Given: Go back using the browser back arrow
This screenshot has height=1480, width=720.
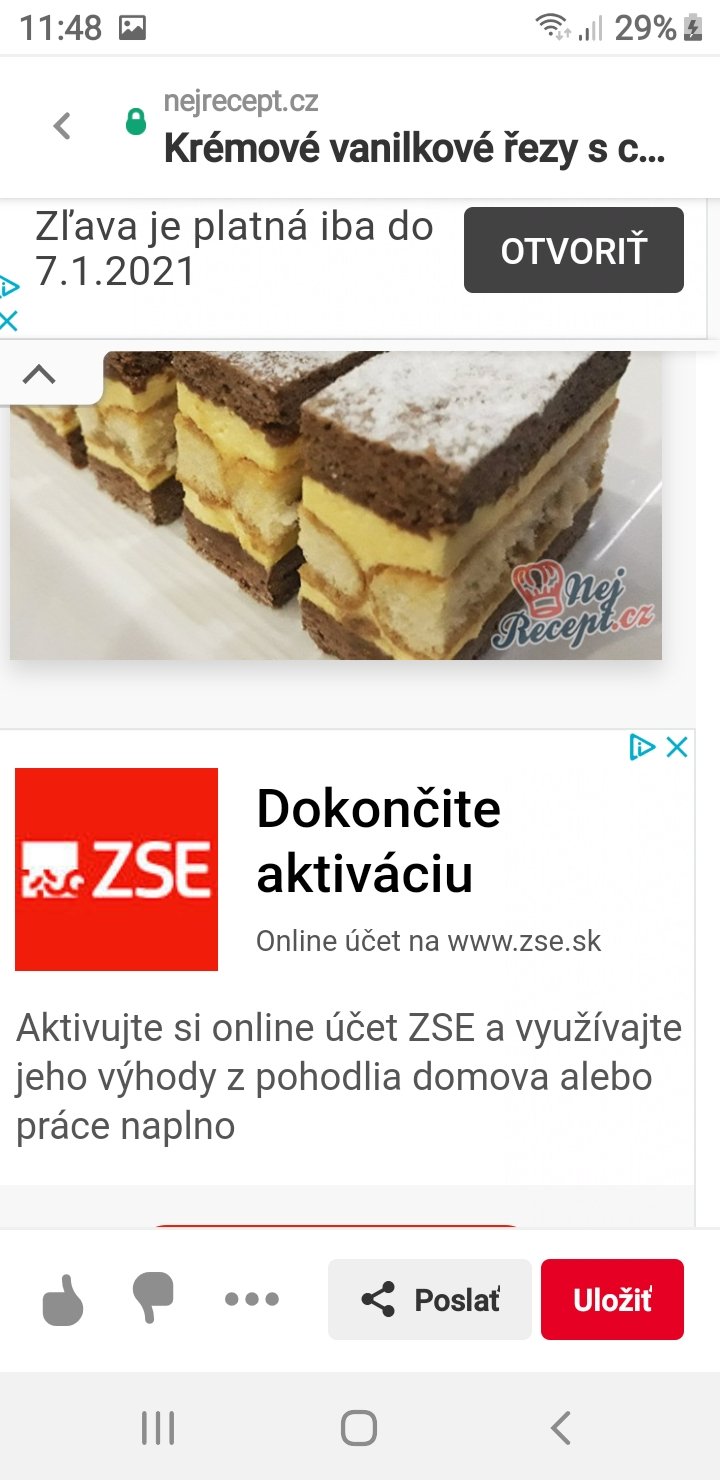Looking at the screenshot, I should (62, 126).
